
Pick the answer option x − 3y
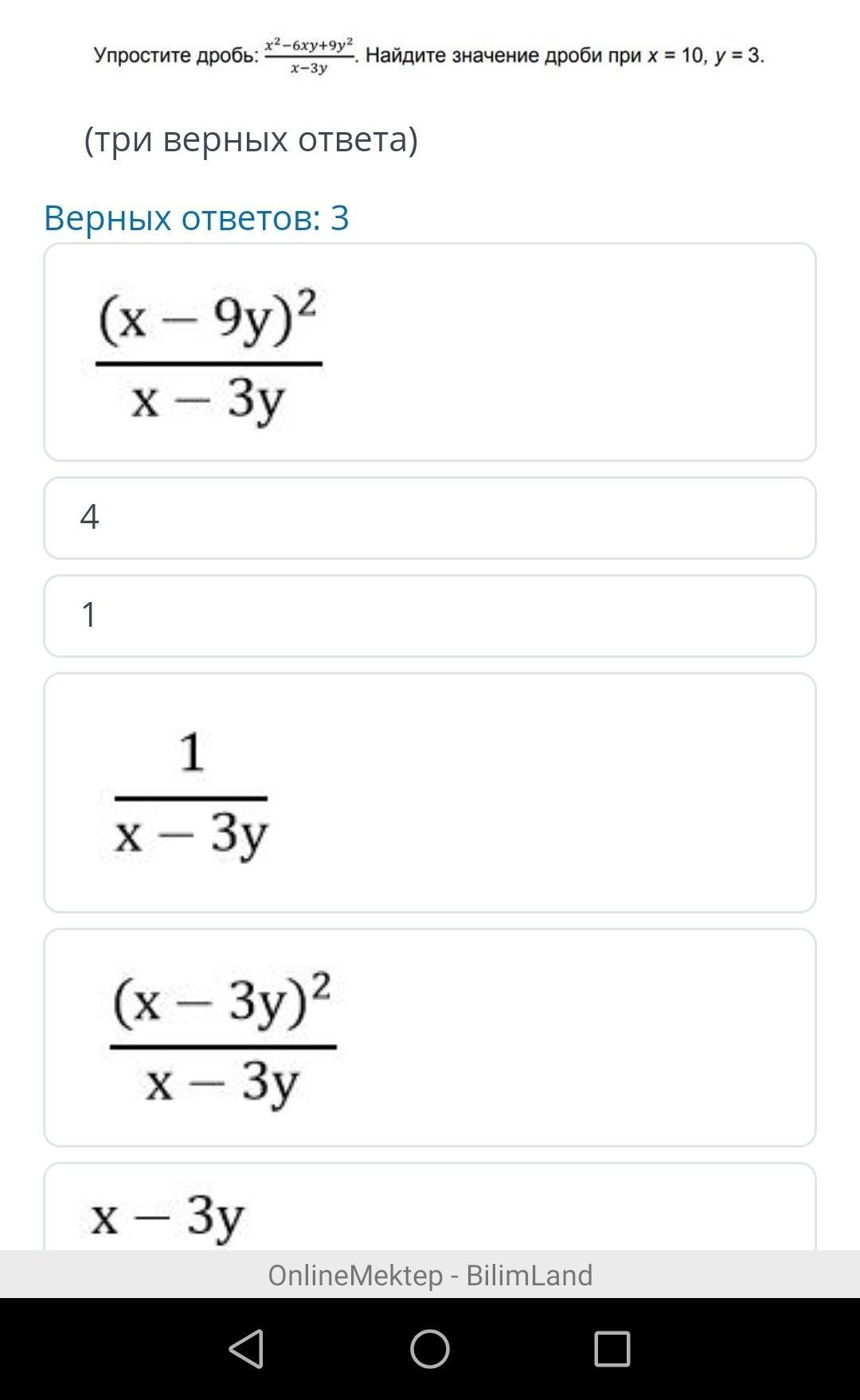tap(430, 1210)
